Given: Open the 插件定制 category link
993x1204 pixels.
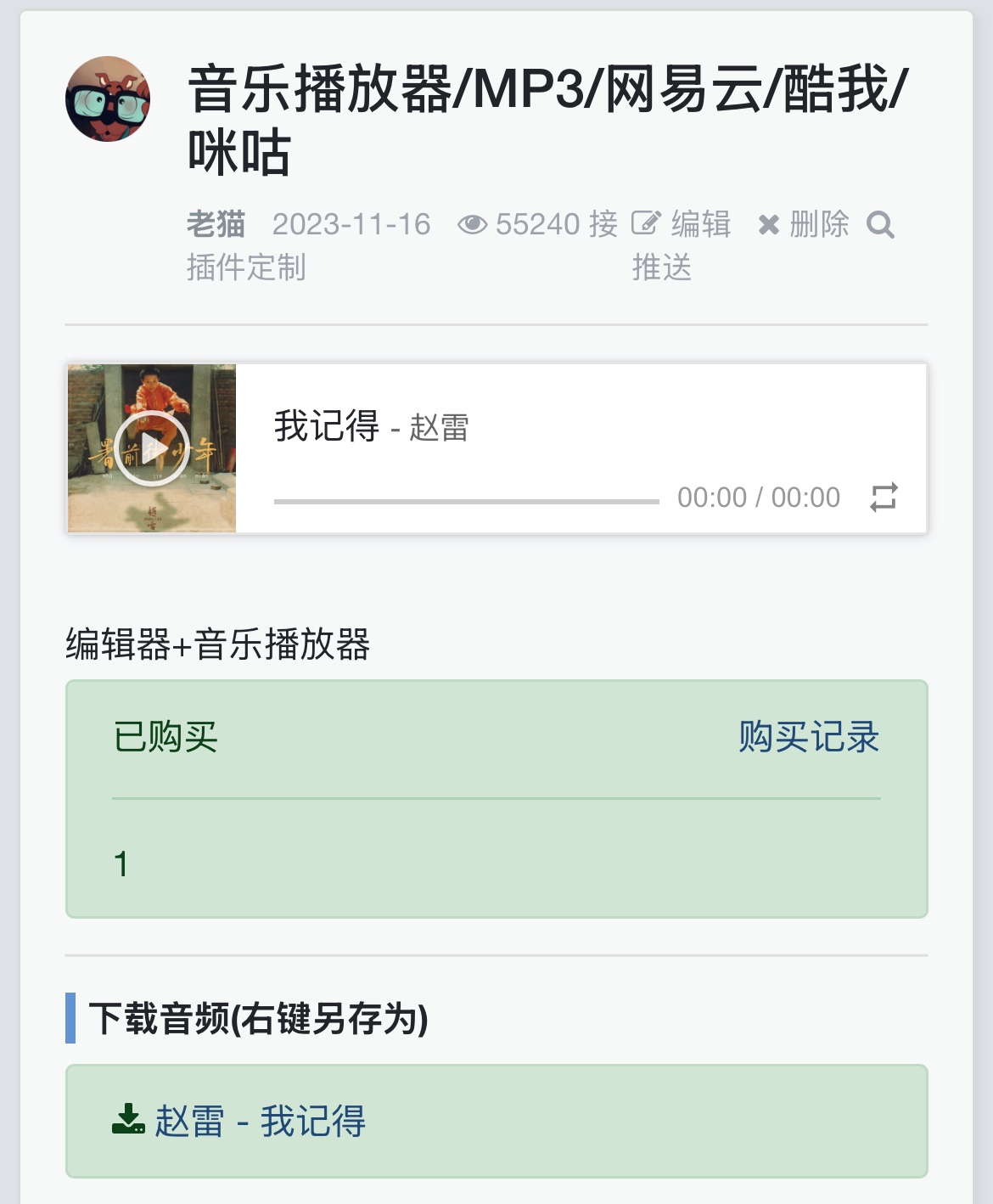Looking at the screenshot, I should click(x=246, y=267).
